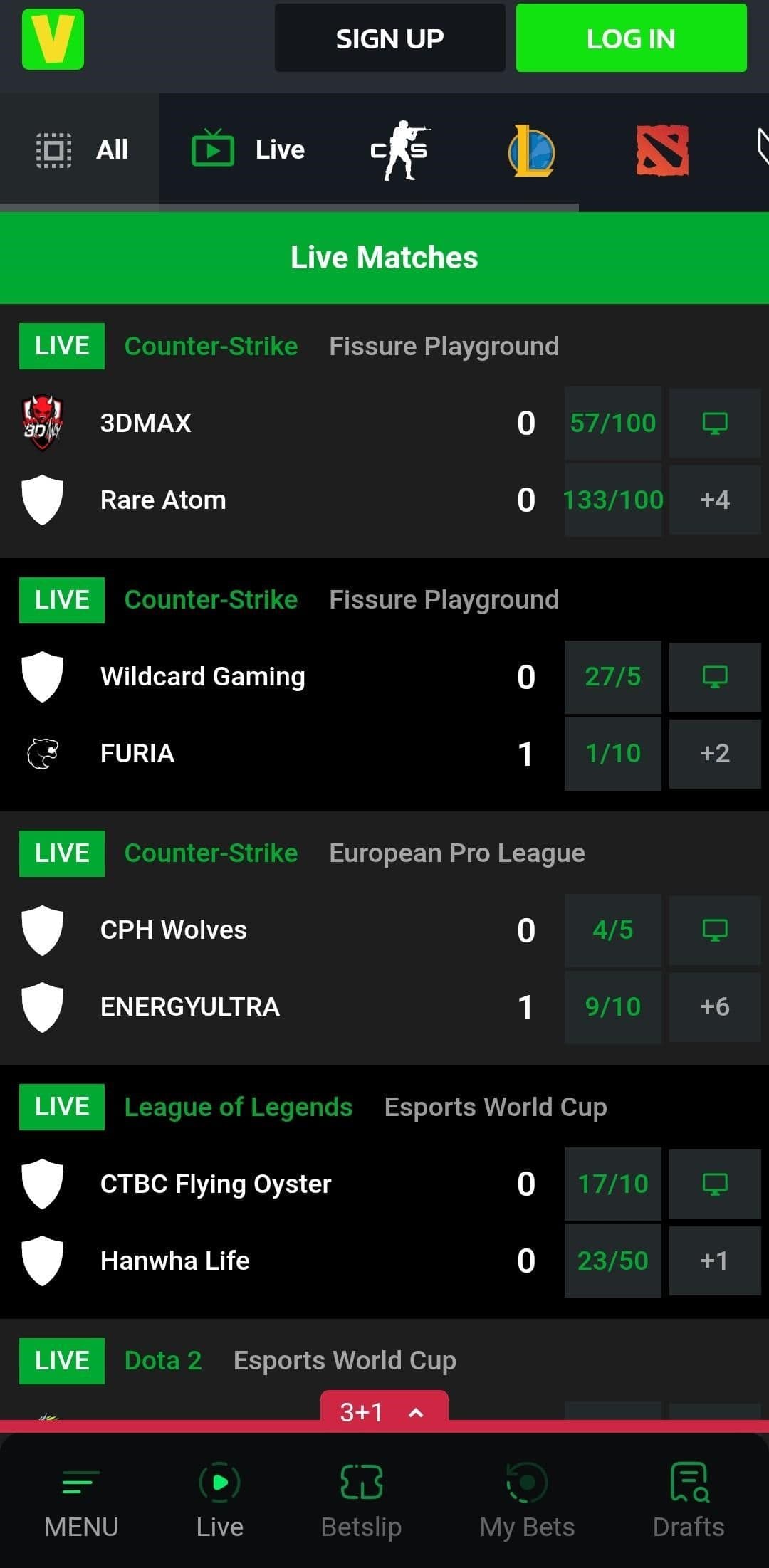The width and height of the screenshot is (769, 1568).
Task: Expand +2 extra markets for FURIA match
Action: coord(714,753)
